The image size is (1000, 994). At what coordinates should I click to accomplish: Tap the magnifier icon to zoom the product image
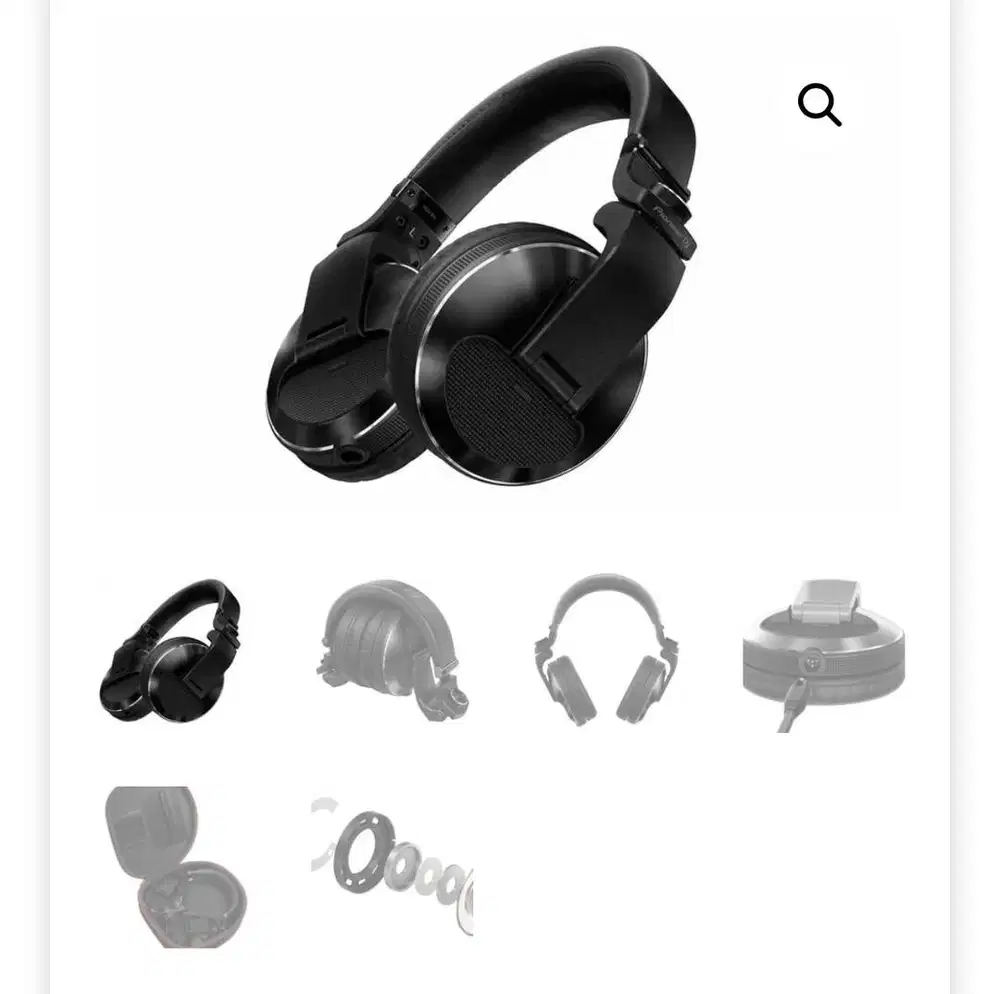tap(819, 105)
